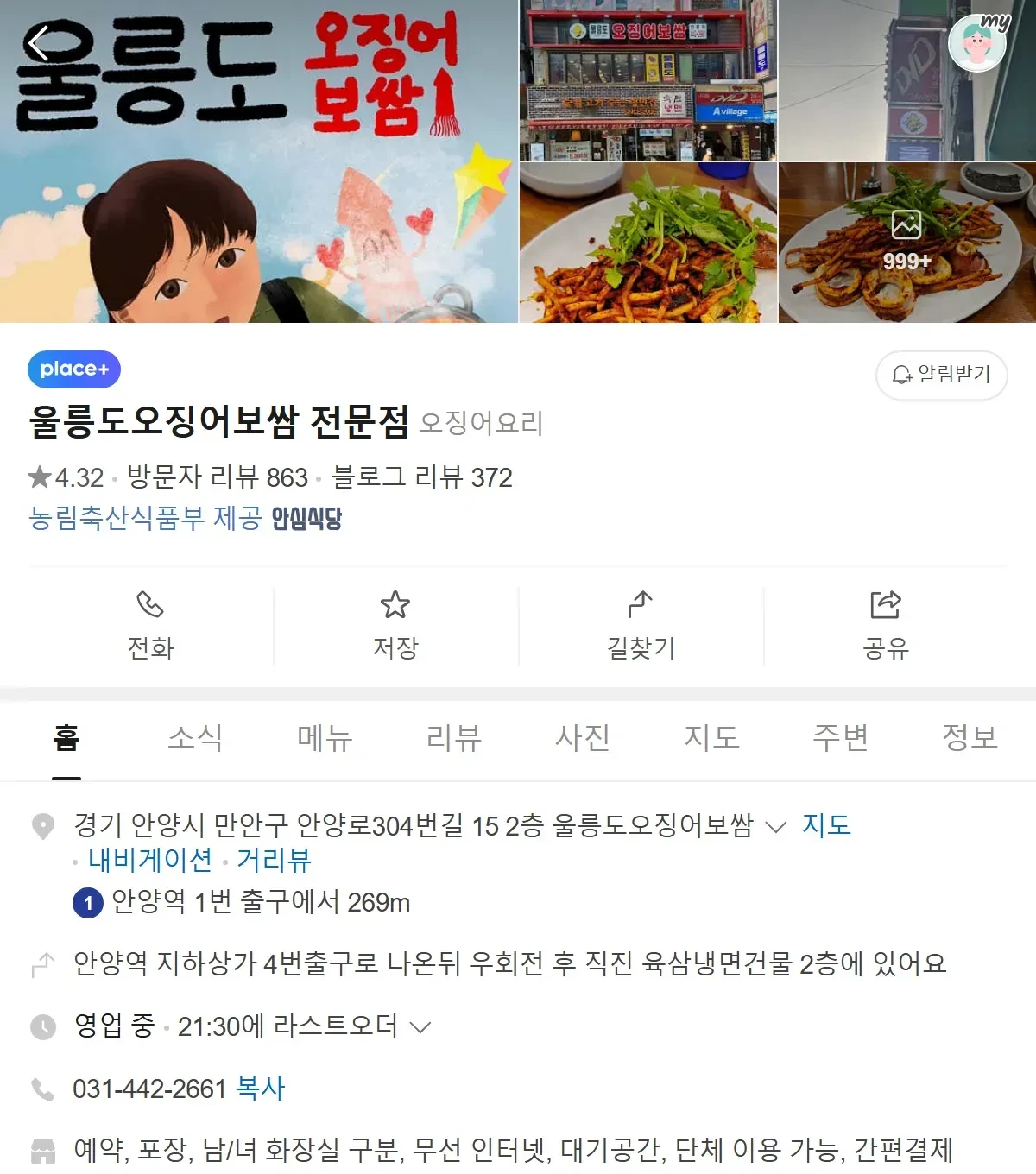Click the back arrow at the top left

click(x=38, y=43)
